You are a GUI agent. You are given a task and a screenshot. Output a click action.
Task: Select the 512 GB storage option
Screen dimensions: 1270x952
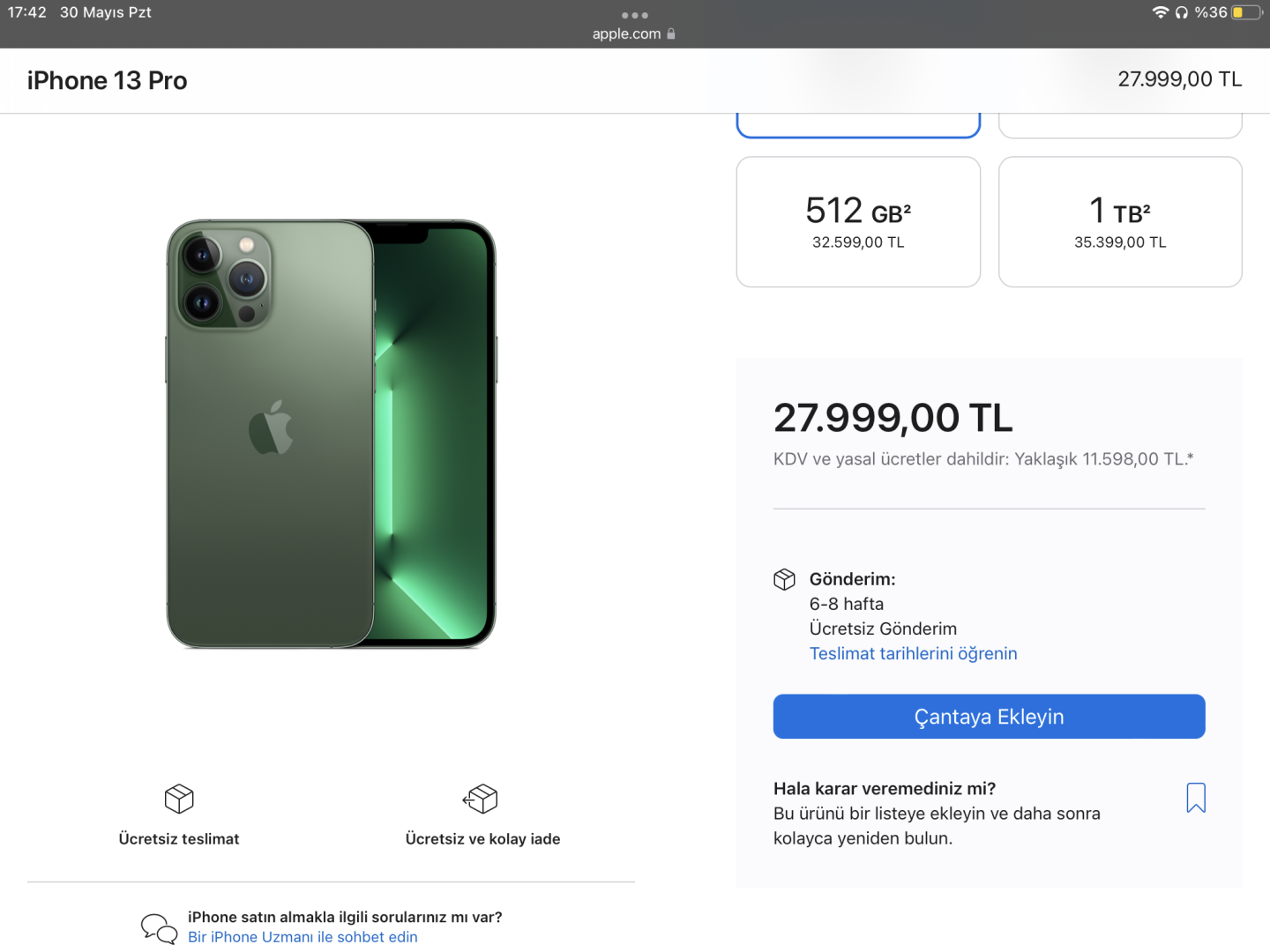(x=858, y=222)
